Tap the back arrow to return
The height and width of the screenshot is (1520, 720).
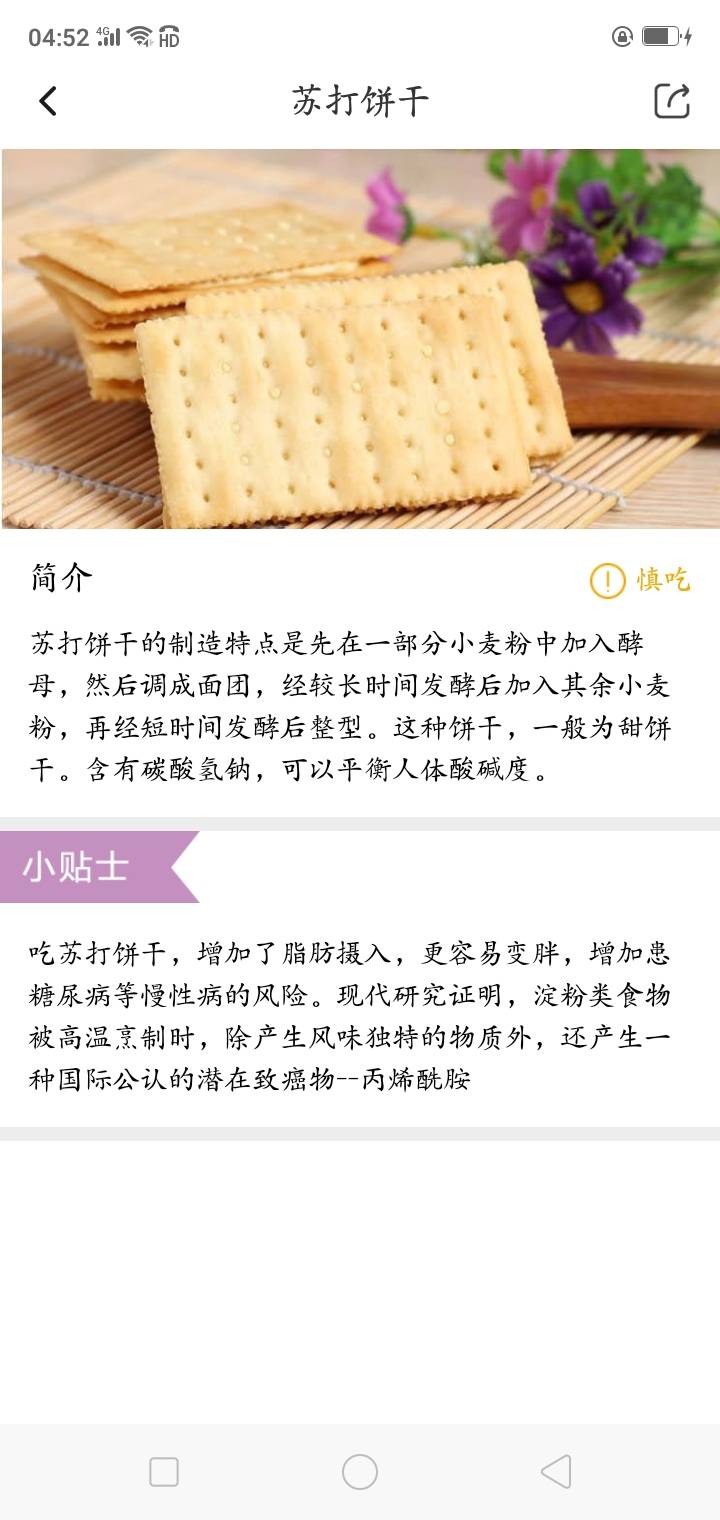click(47, 101)
